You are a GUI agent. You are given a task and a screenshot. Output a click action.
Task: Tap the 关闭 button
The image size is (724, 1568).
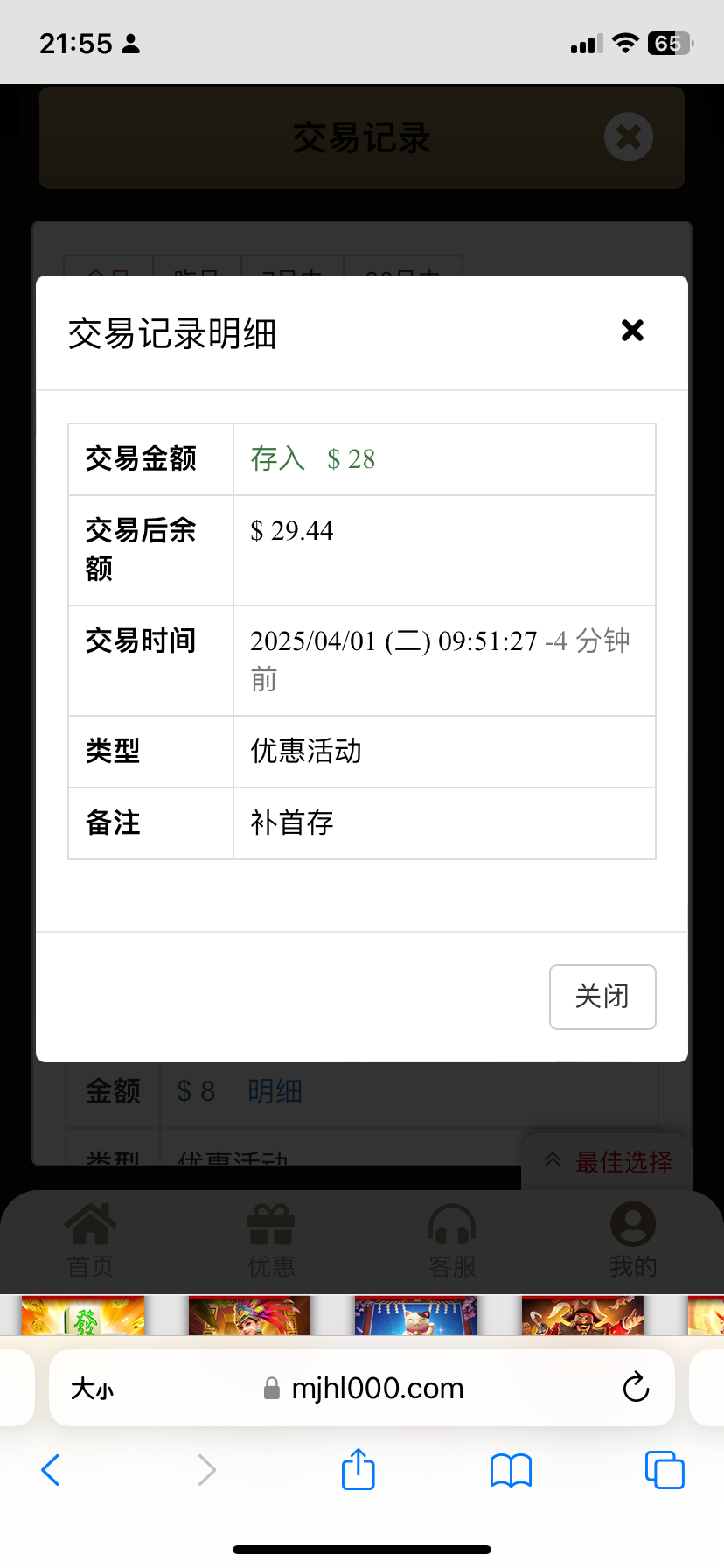pyautogui.click(x=602, y=997)
